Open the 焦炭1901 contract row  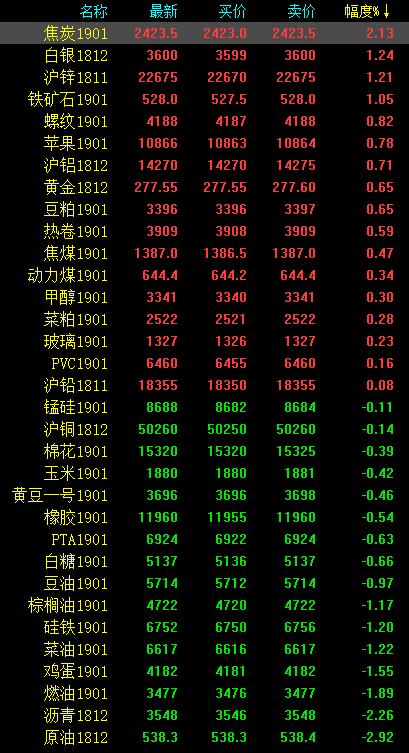(x=204, y=33)
